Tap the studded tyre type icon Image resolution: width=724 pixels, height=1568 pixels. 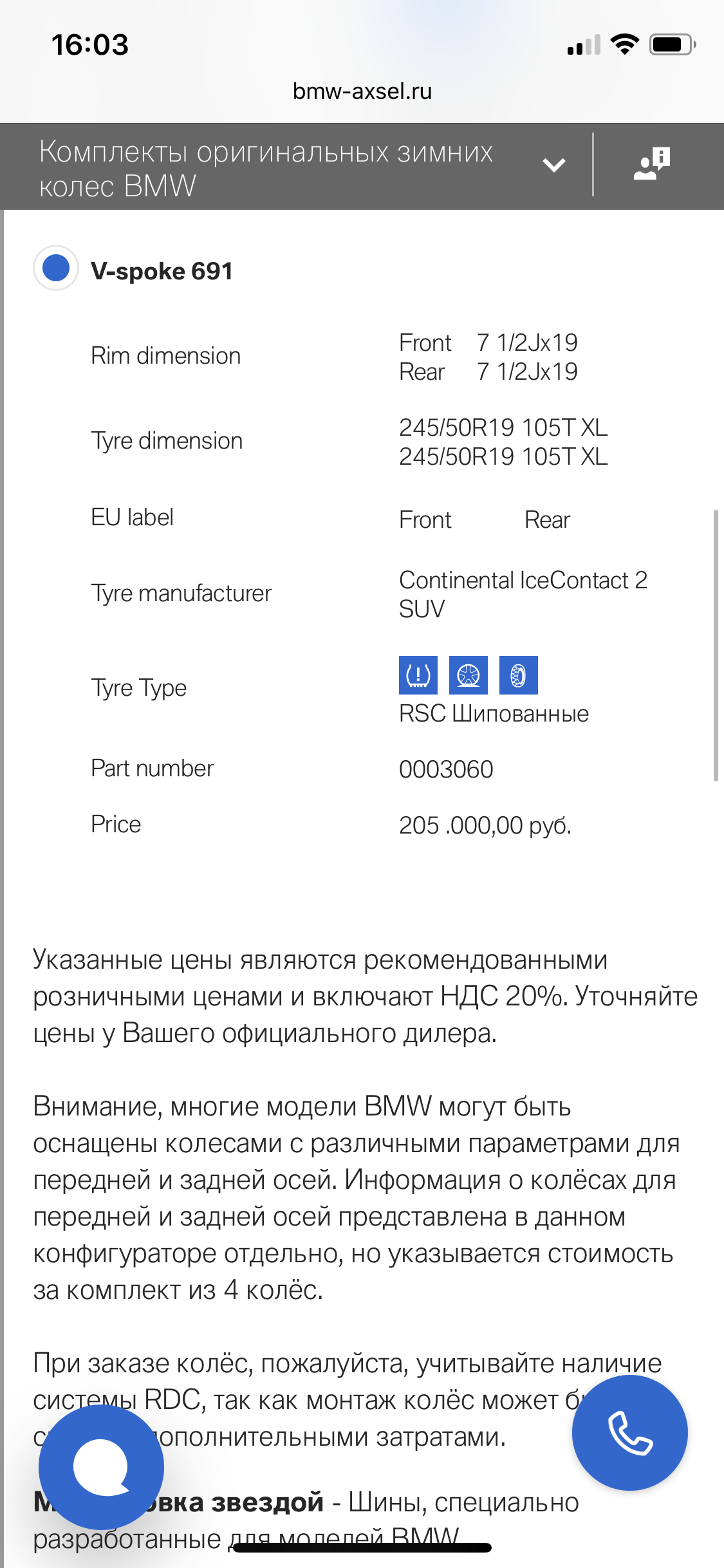click(x=519, y=675)
